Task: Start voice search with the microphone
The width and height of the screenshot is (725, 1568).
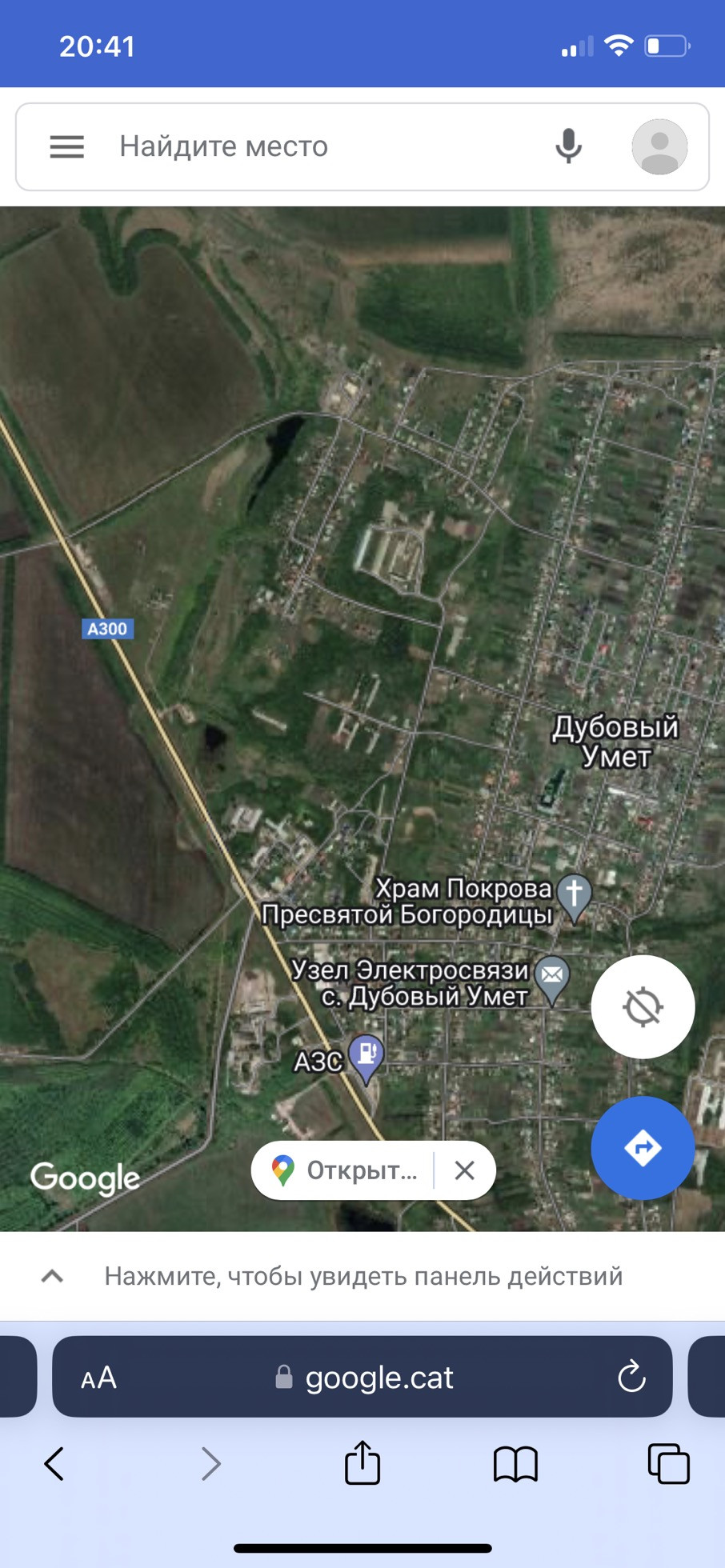Action: 568,146
